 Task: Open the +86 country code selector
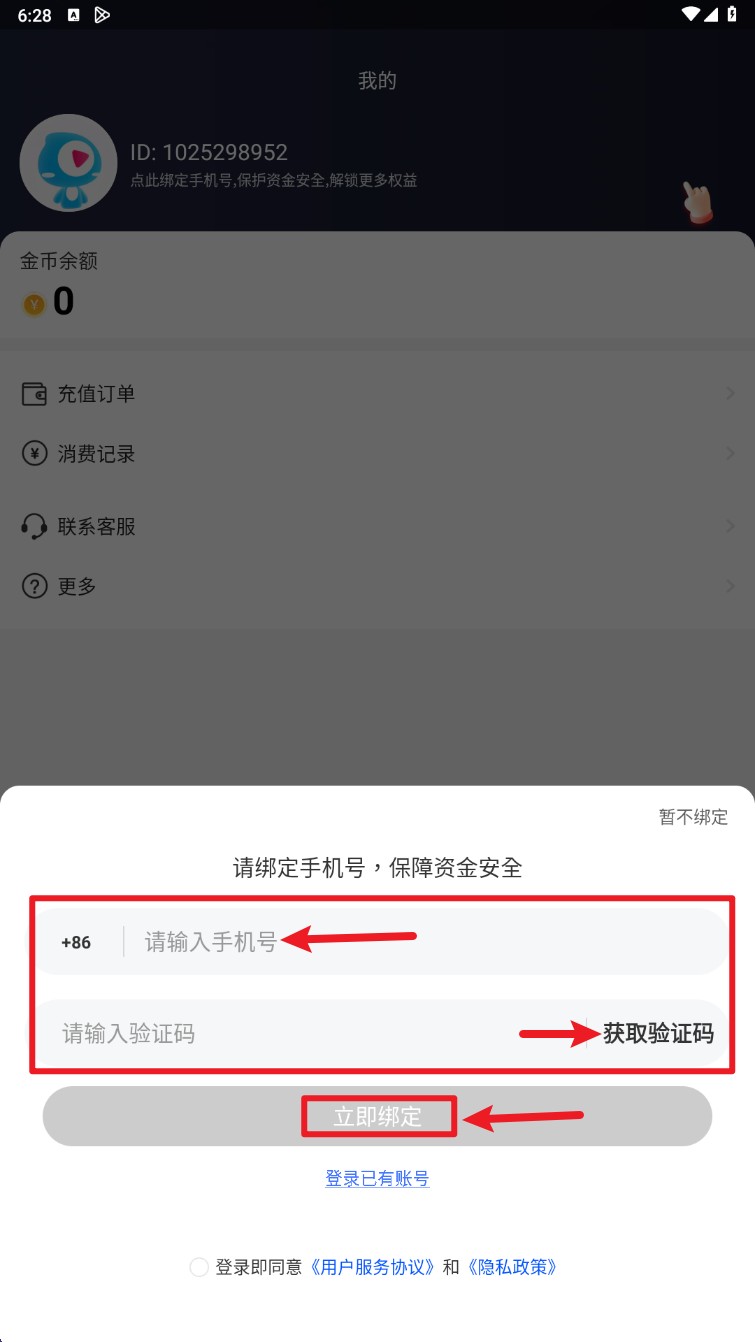76,942
